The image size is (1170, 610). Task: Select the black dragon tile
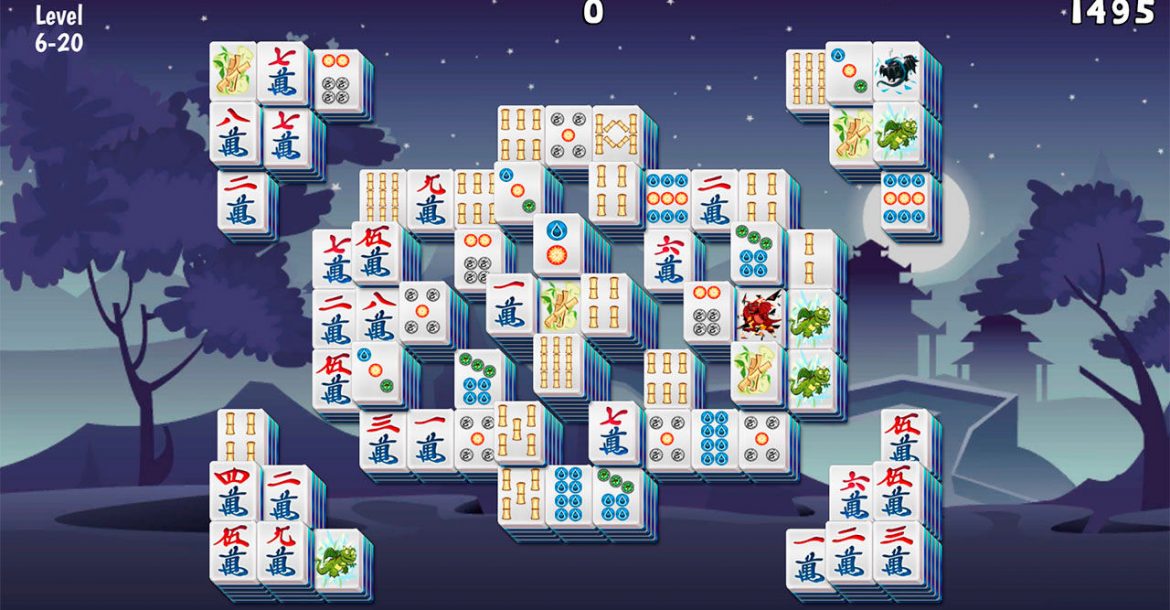[x=897, y=72]
